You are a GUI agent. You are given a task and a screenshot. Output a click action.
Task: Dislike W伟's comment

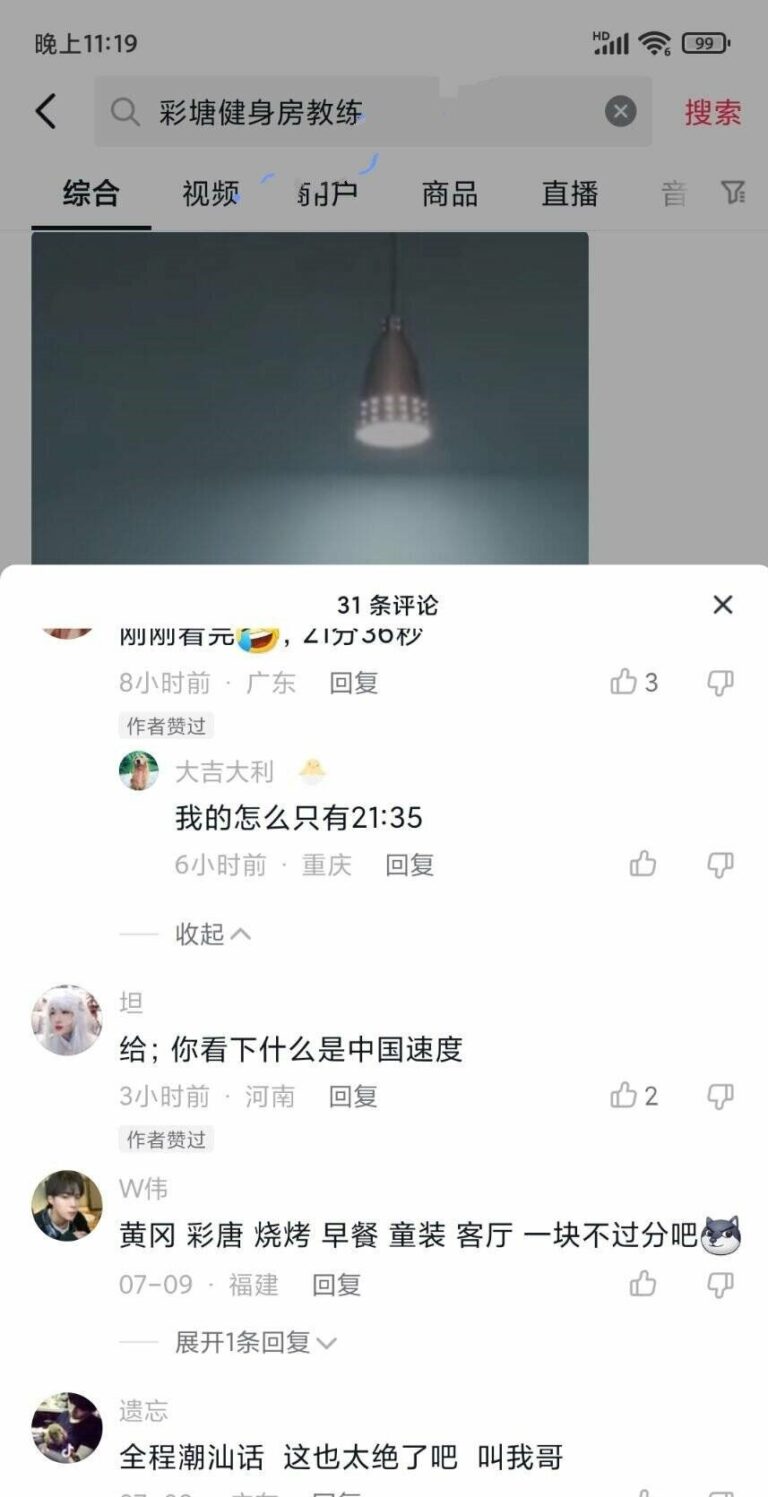(720, 1284)
